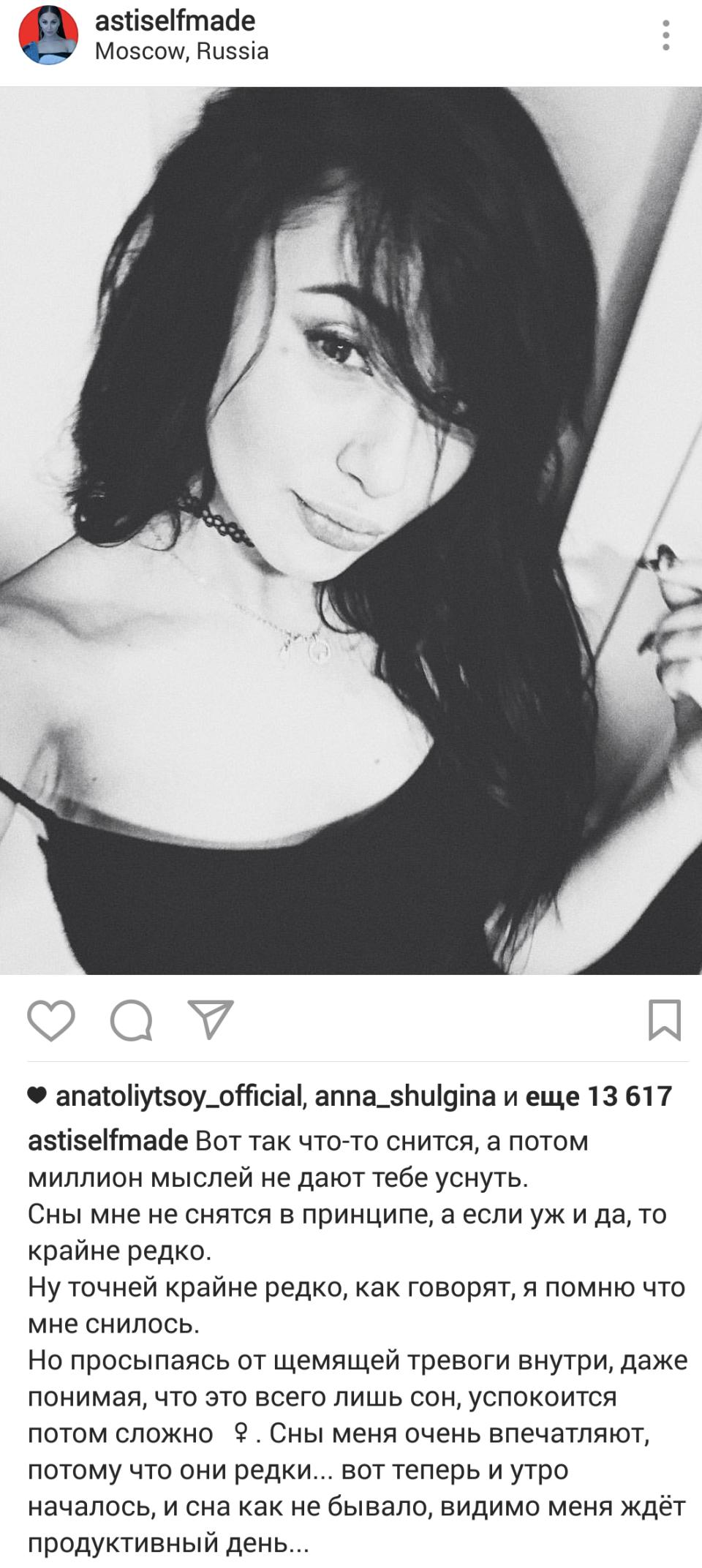Open the astiselfmade username in the caption
The image size is (702, 1568).
tap(107, 1141)
